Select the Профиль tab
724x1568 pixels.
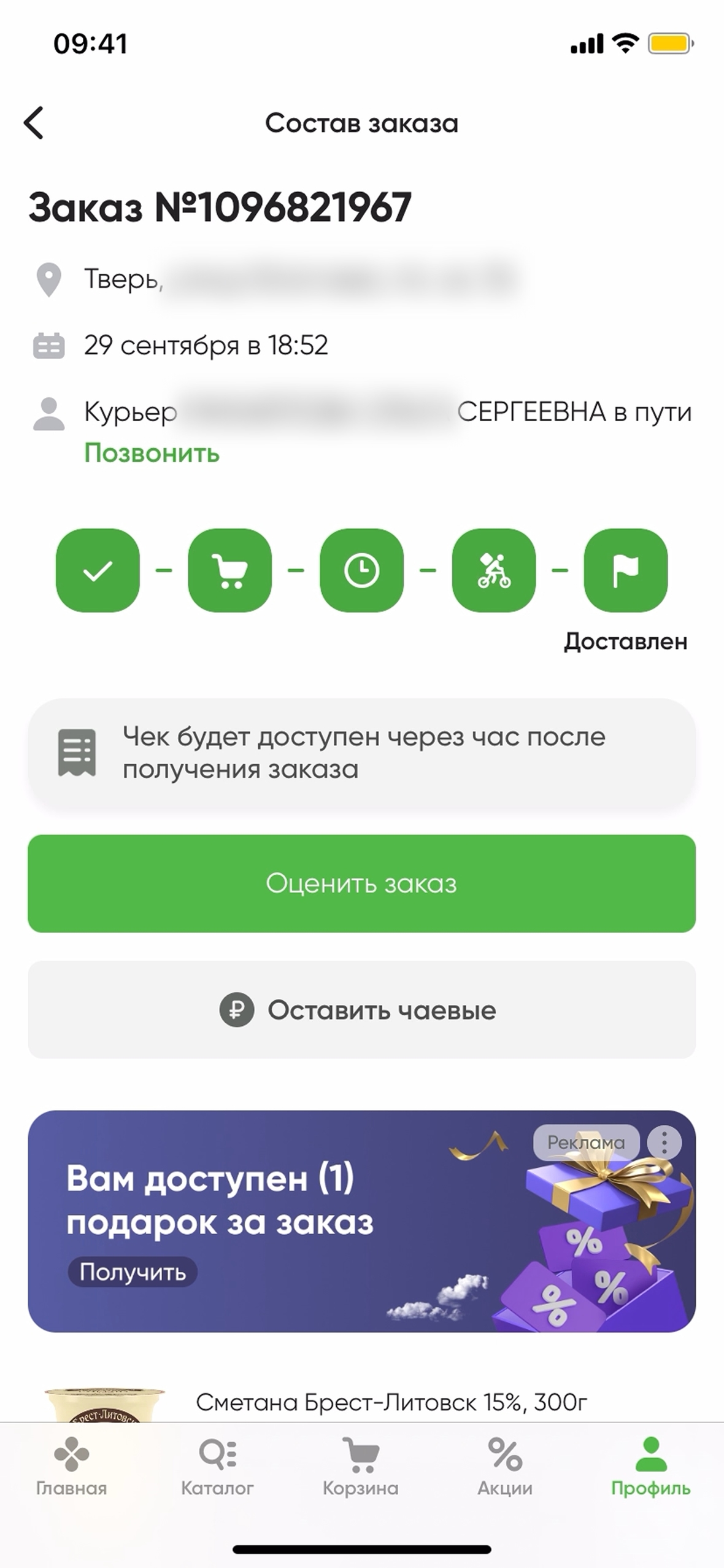(650, 1468)
